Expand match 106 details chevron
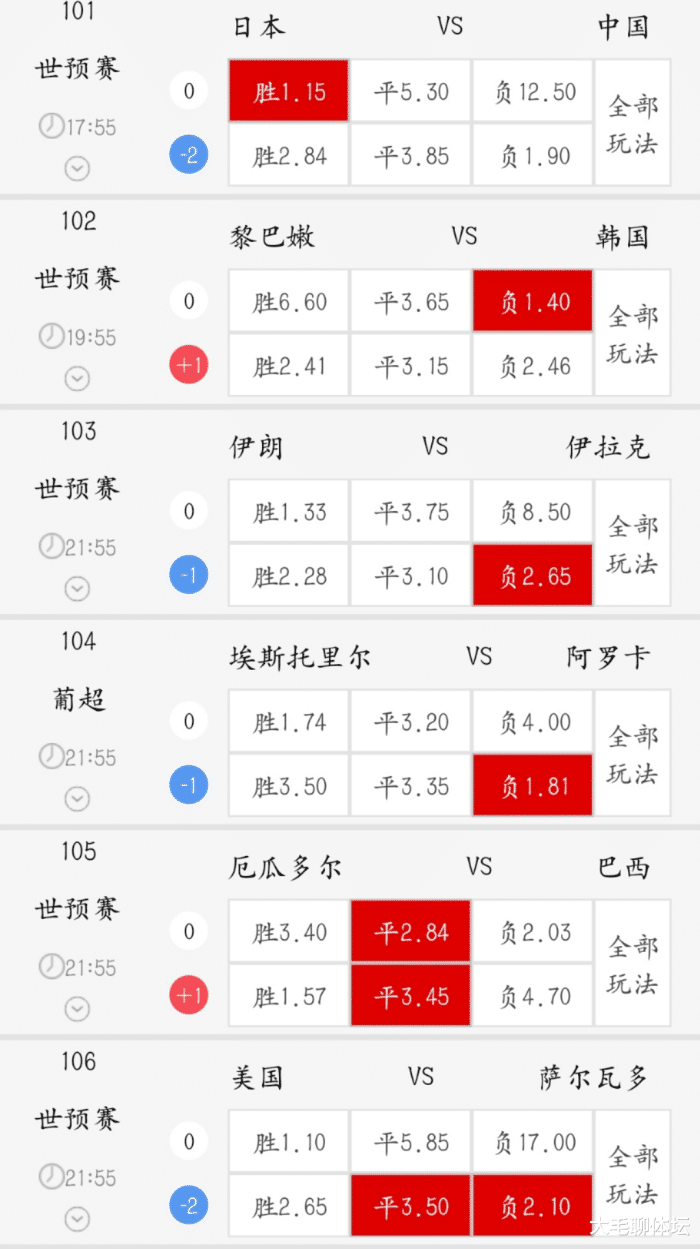700x1249 pixels. tap(77, 1219)
